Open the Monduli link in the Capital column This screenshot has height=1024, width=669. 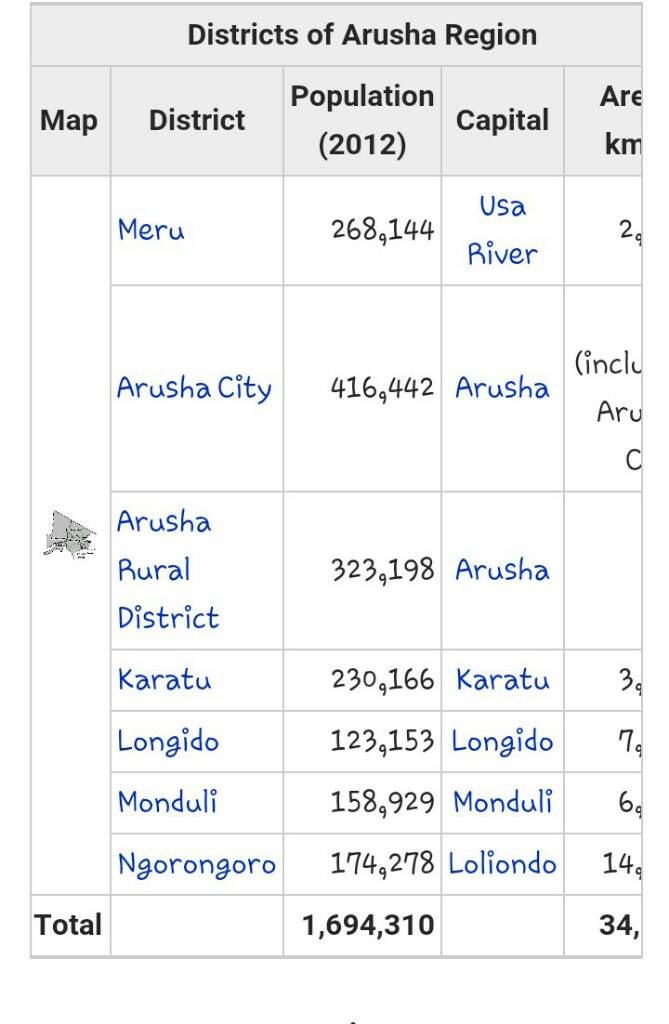tap(502, 803)
